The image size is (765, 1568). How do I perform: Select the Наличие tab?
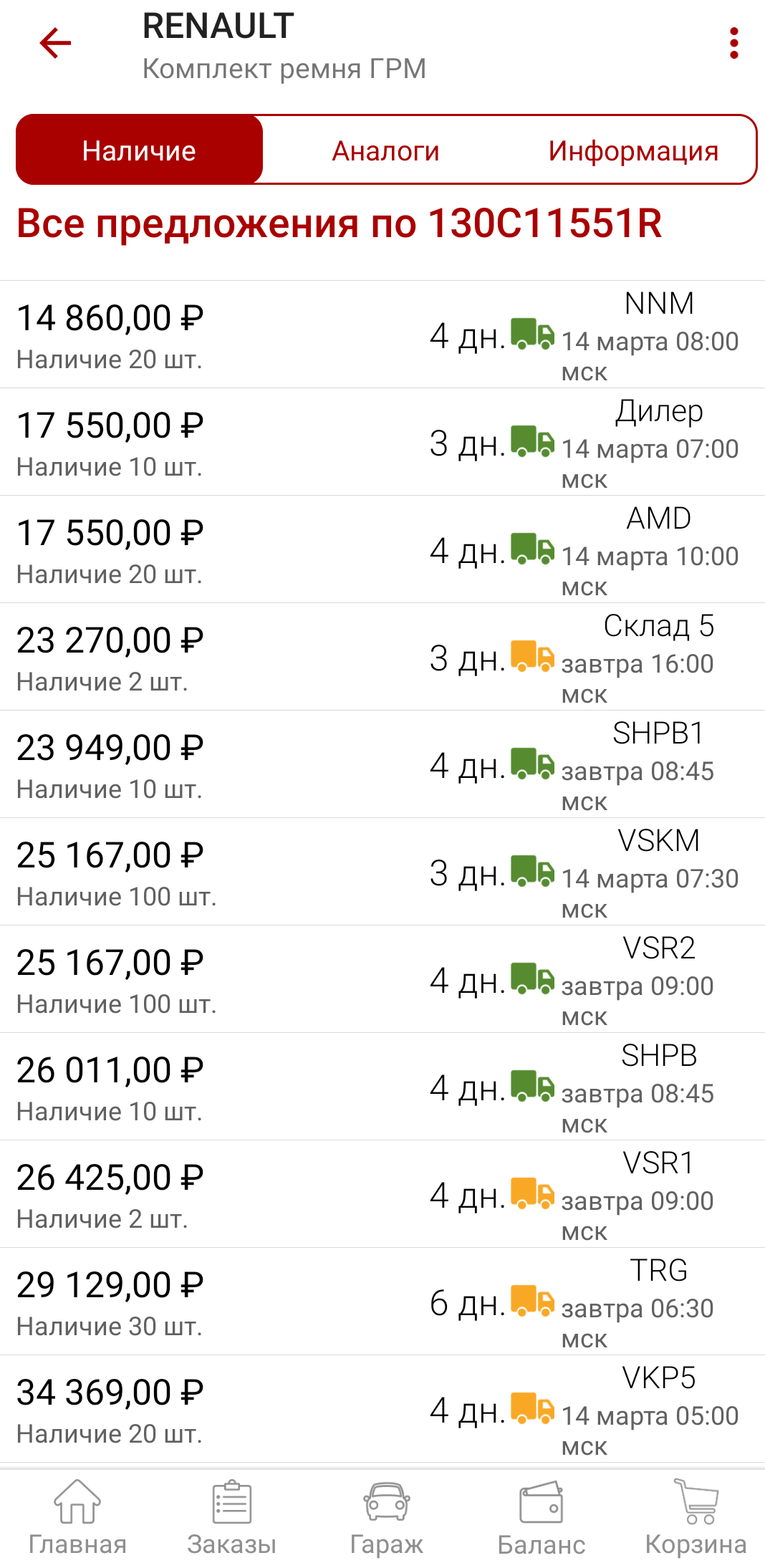click(140, 150)
